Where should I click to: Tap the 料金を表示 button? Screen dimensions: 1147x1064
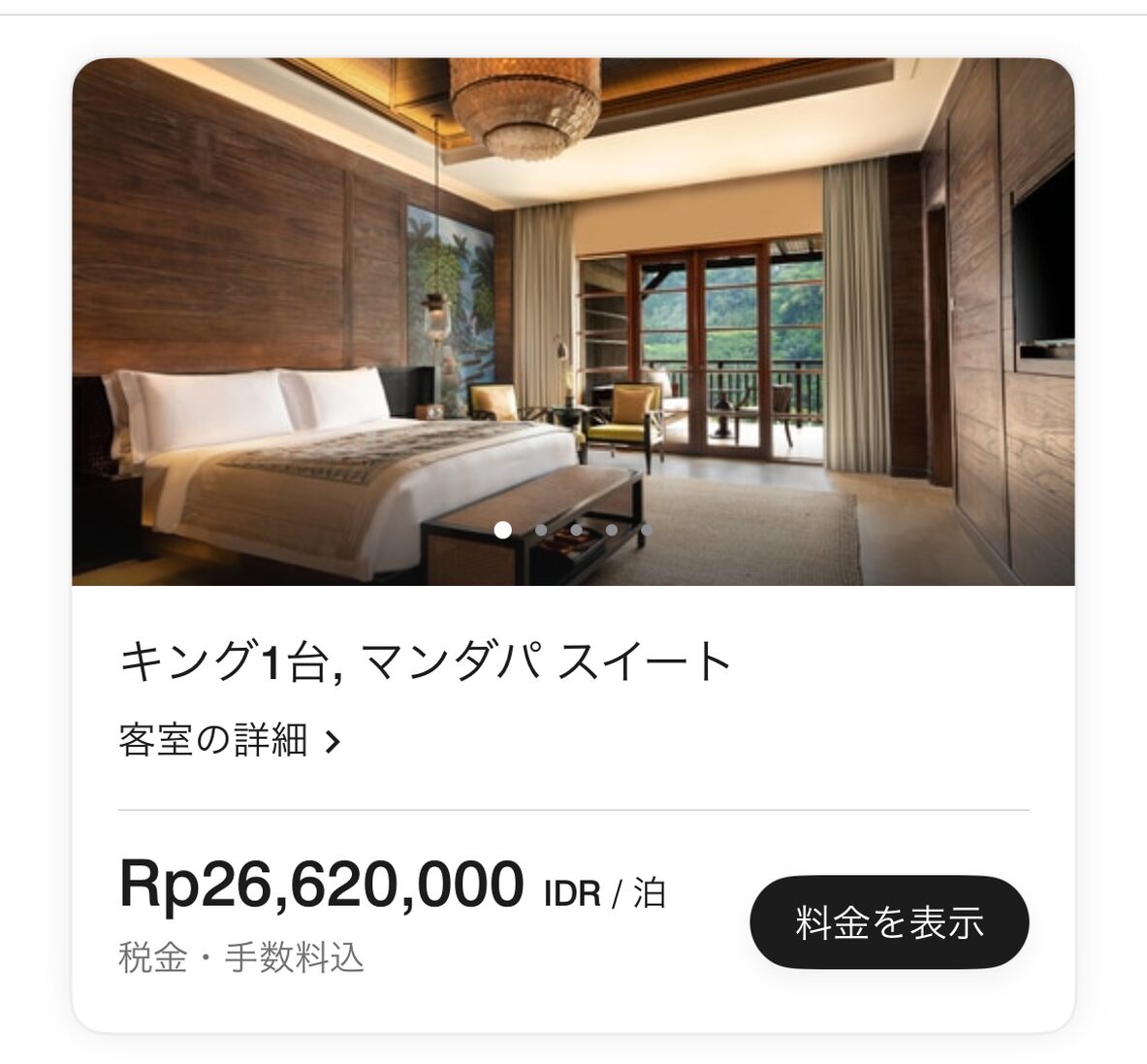889,922
